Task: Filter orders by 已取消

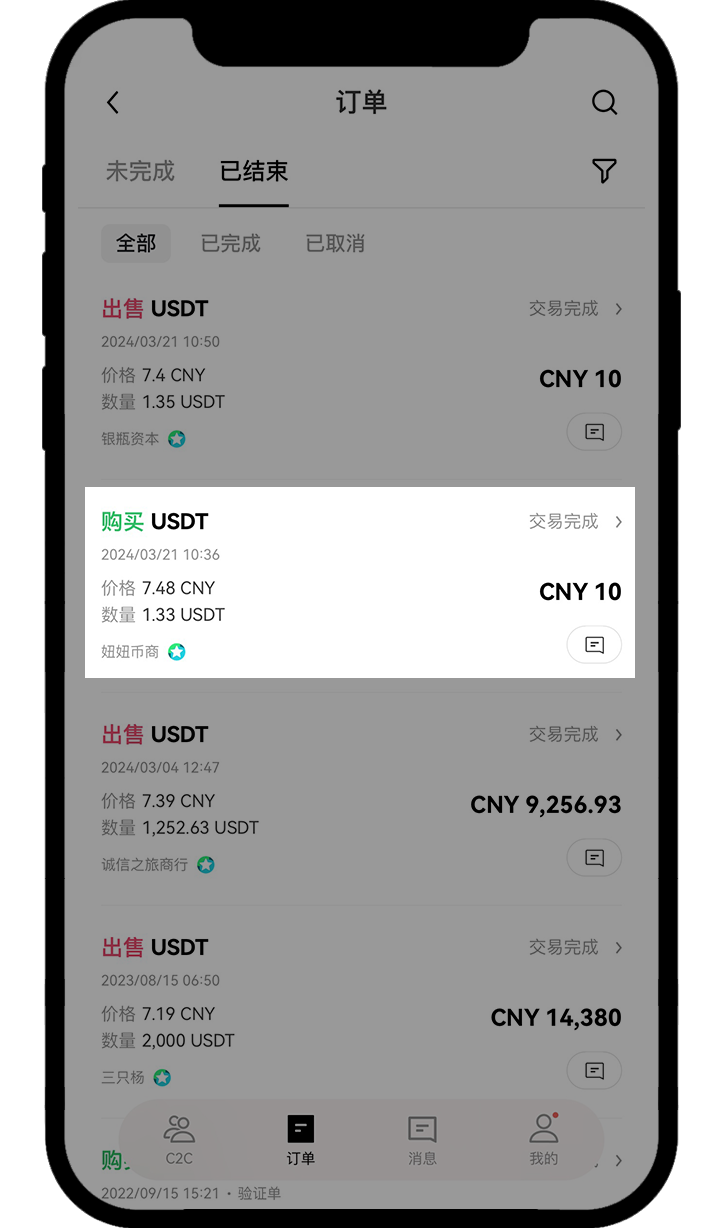Action: click(x=335, y=243)
